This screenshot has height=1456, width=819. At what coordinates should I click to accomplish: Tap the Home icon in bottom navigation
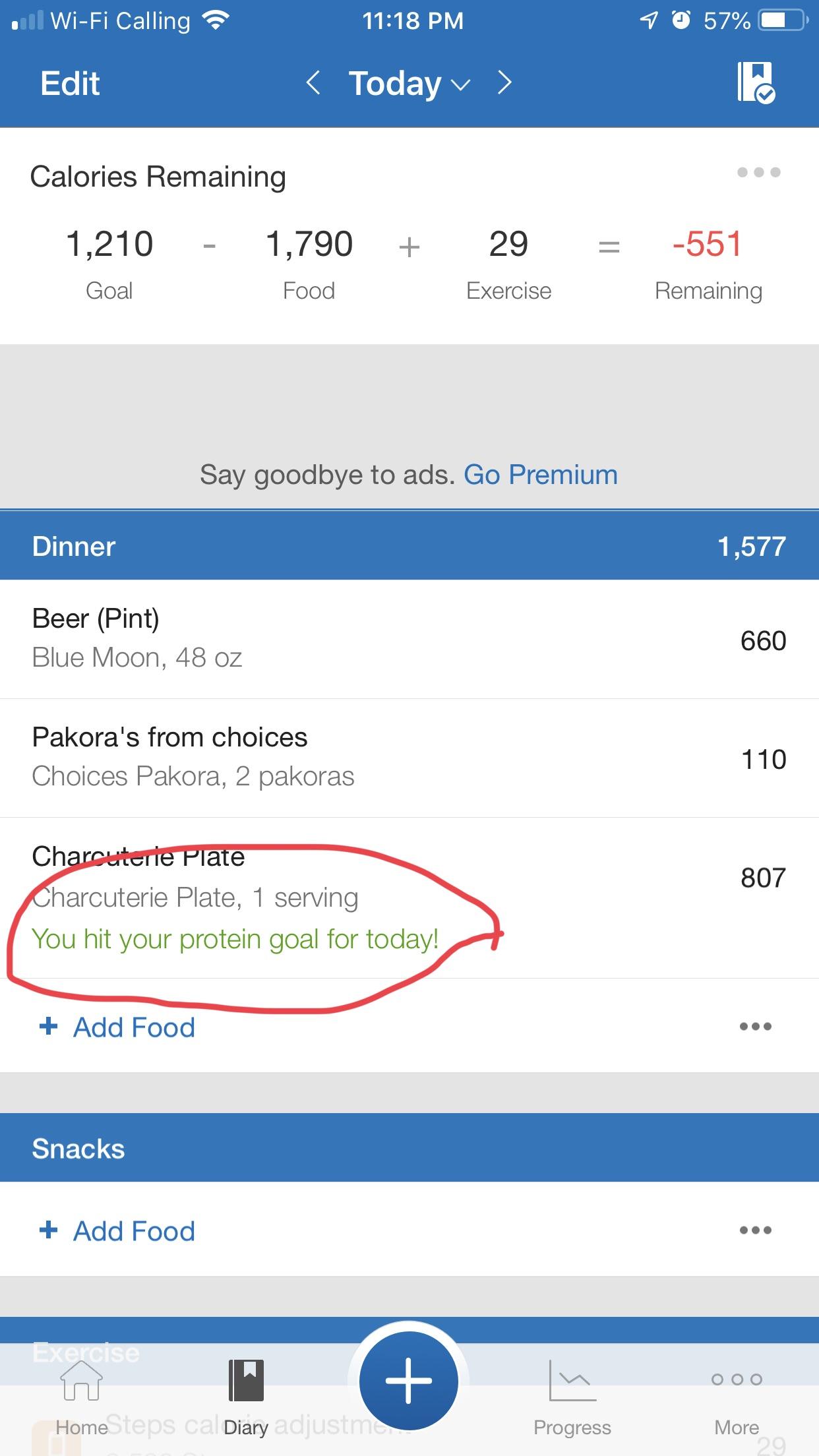click(x=82, y=1382)
